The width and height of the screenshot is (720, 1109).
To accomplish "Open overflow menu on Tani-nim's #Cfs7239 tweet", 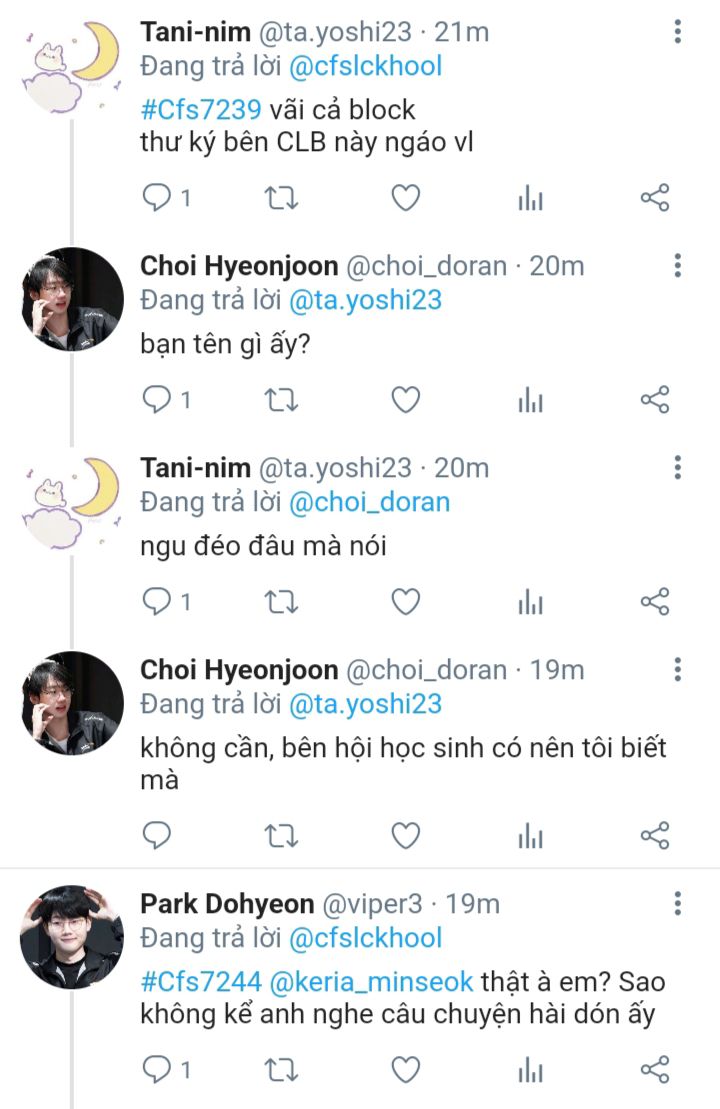I will (x=678, y=32).
